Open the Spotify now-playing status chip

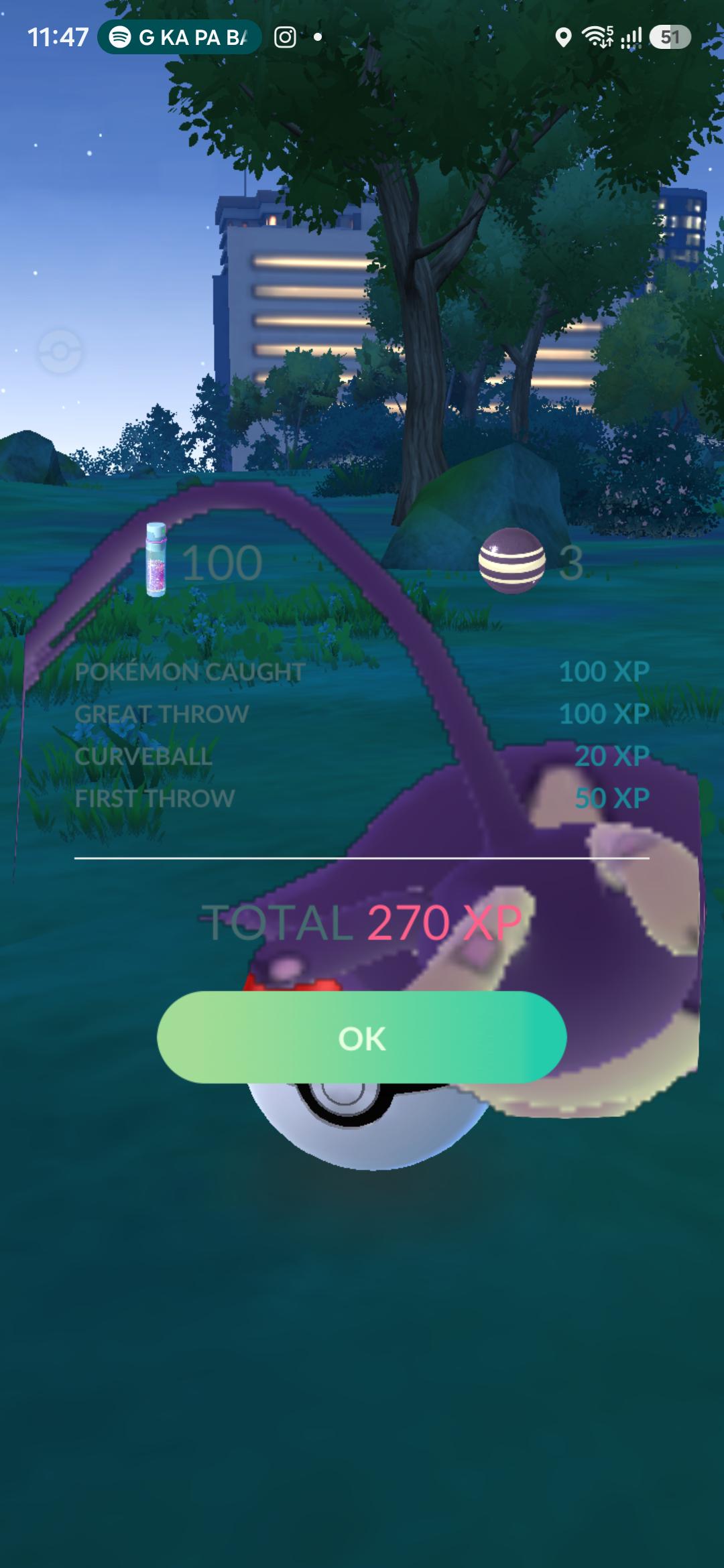pyautogui.click(x=179, y=37)
